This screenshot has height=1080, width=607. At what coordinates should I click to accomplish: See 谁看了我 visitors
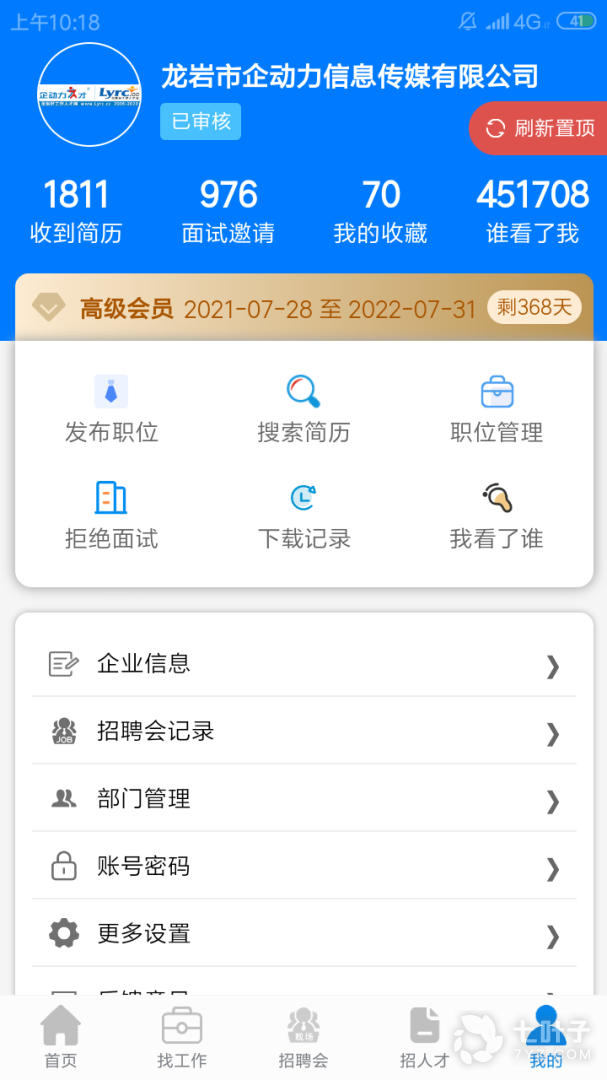click(532, 211)
